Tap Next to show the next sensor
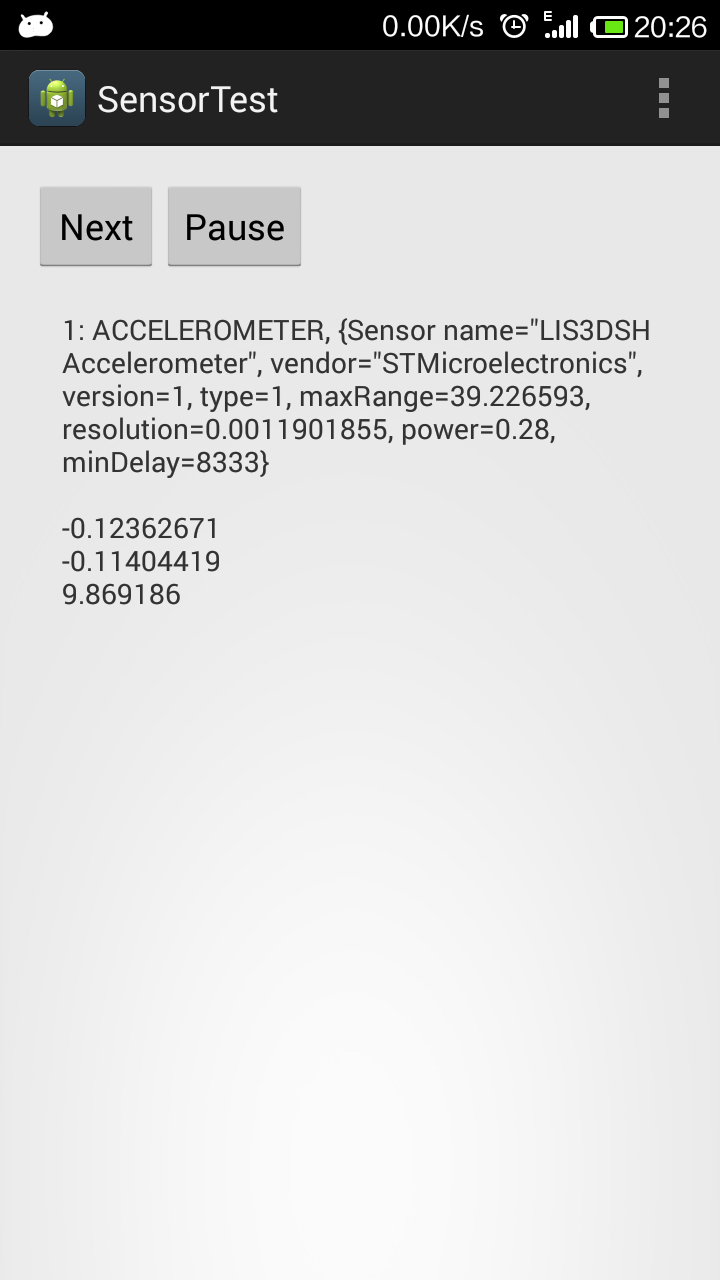The height and width of the screenshot is (1280, 720). pos(96,227)
